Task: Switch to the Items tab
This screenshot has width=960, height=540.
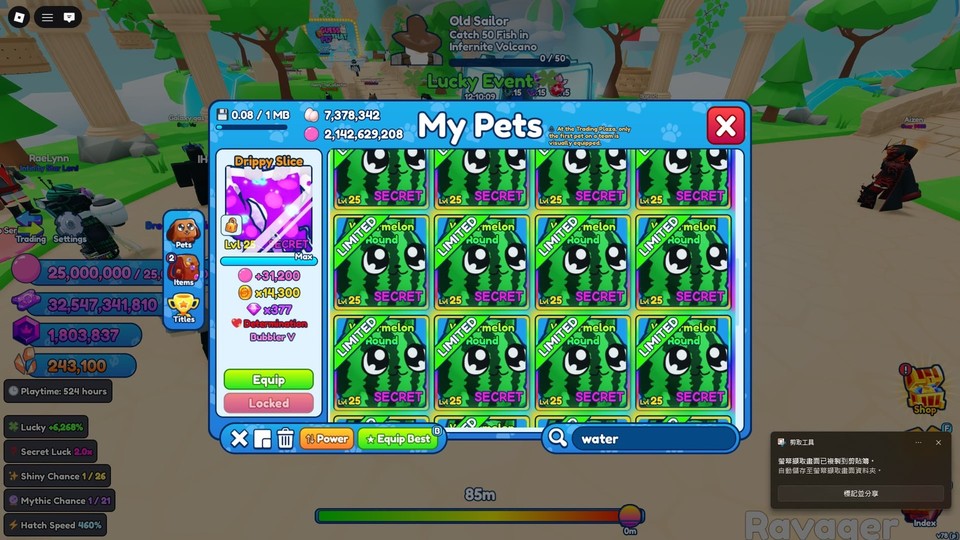Action: point(184,269)
